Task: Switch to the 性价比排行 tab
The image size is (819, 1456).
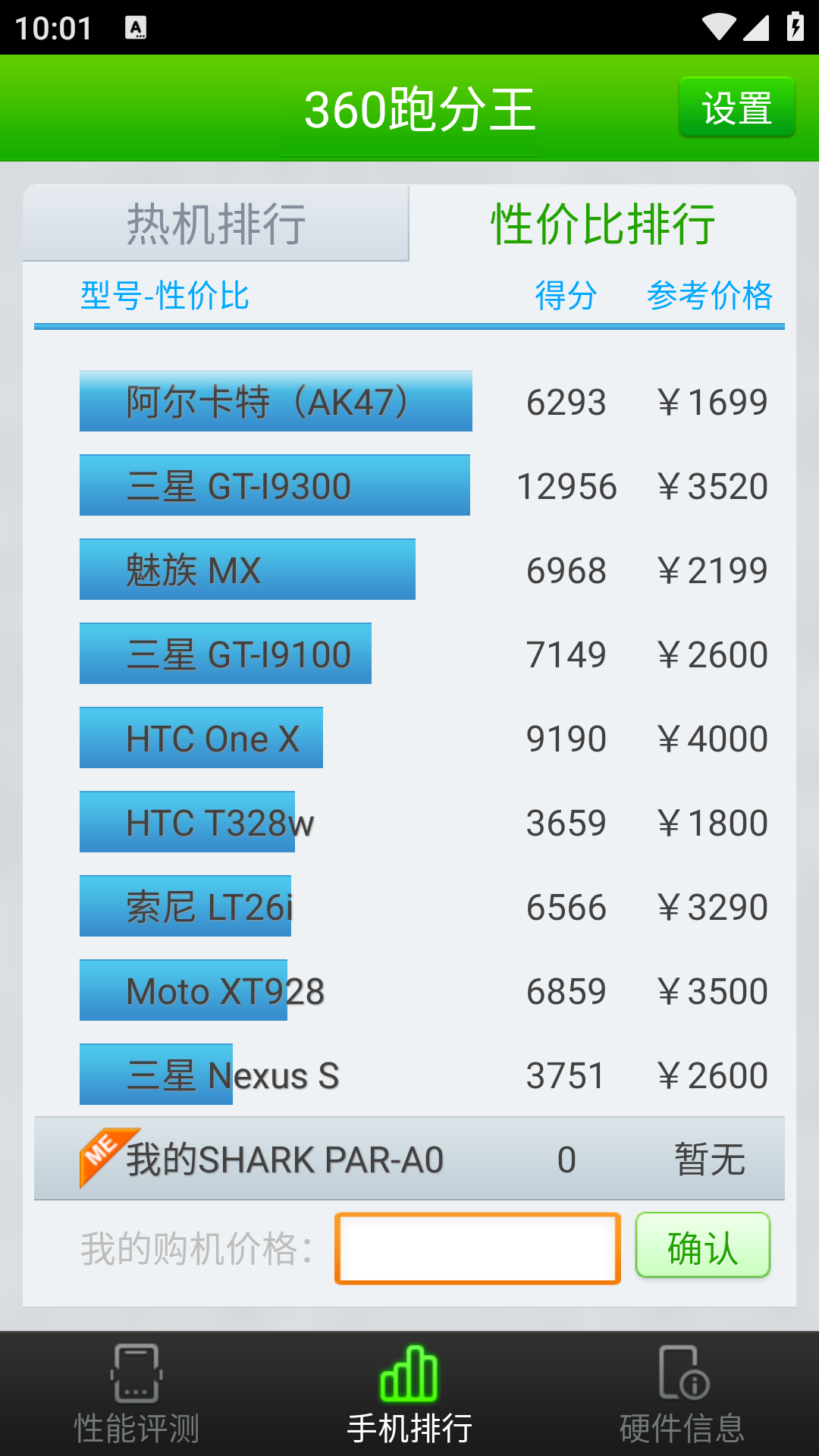Action: click(603, 224)
